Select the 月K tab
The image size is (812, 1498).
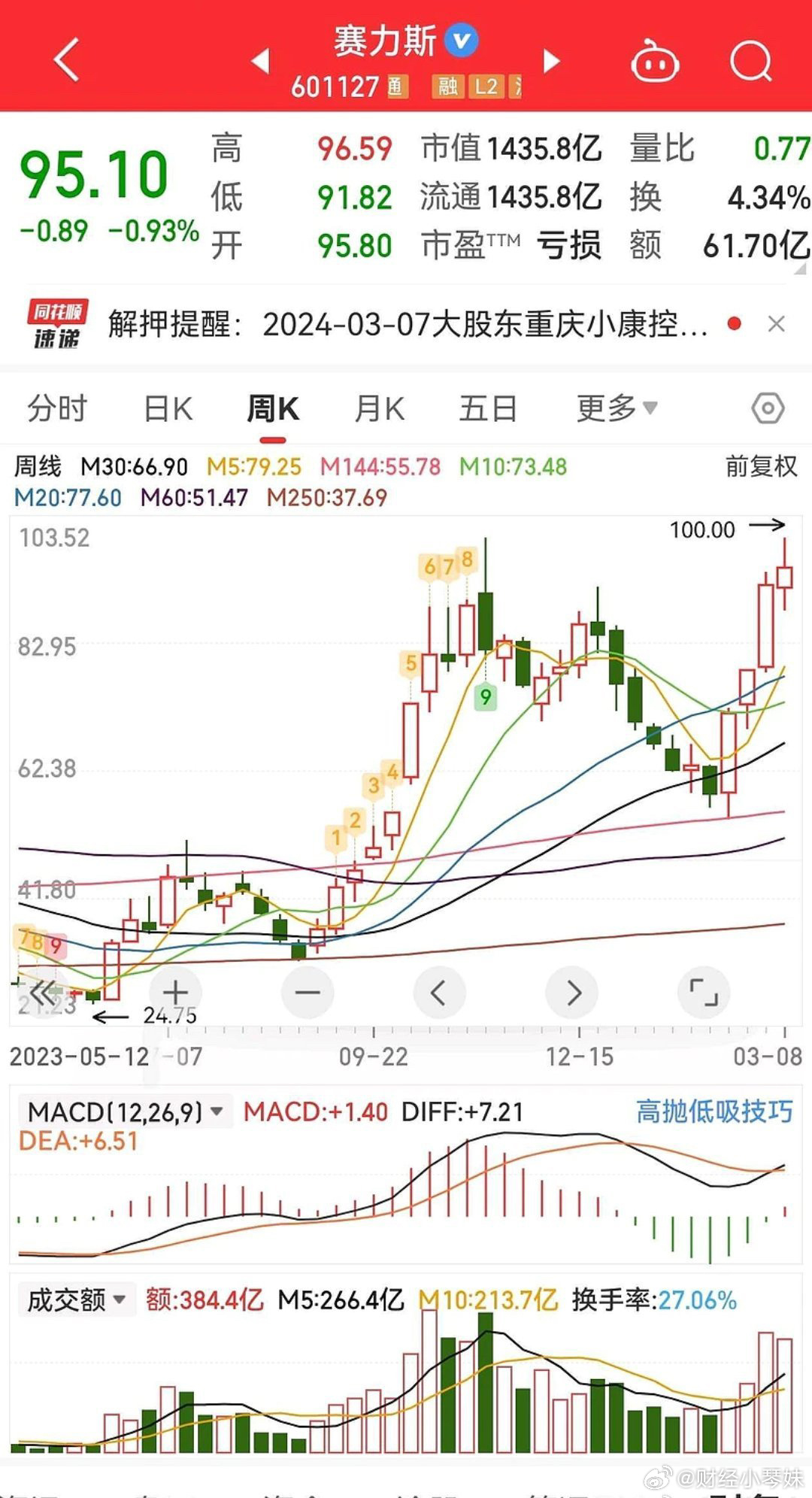(x=380, y=409)
